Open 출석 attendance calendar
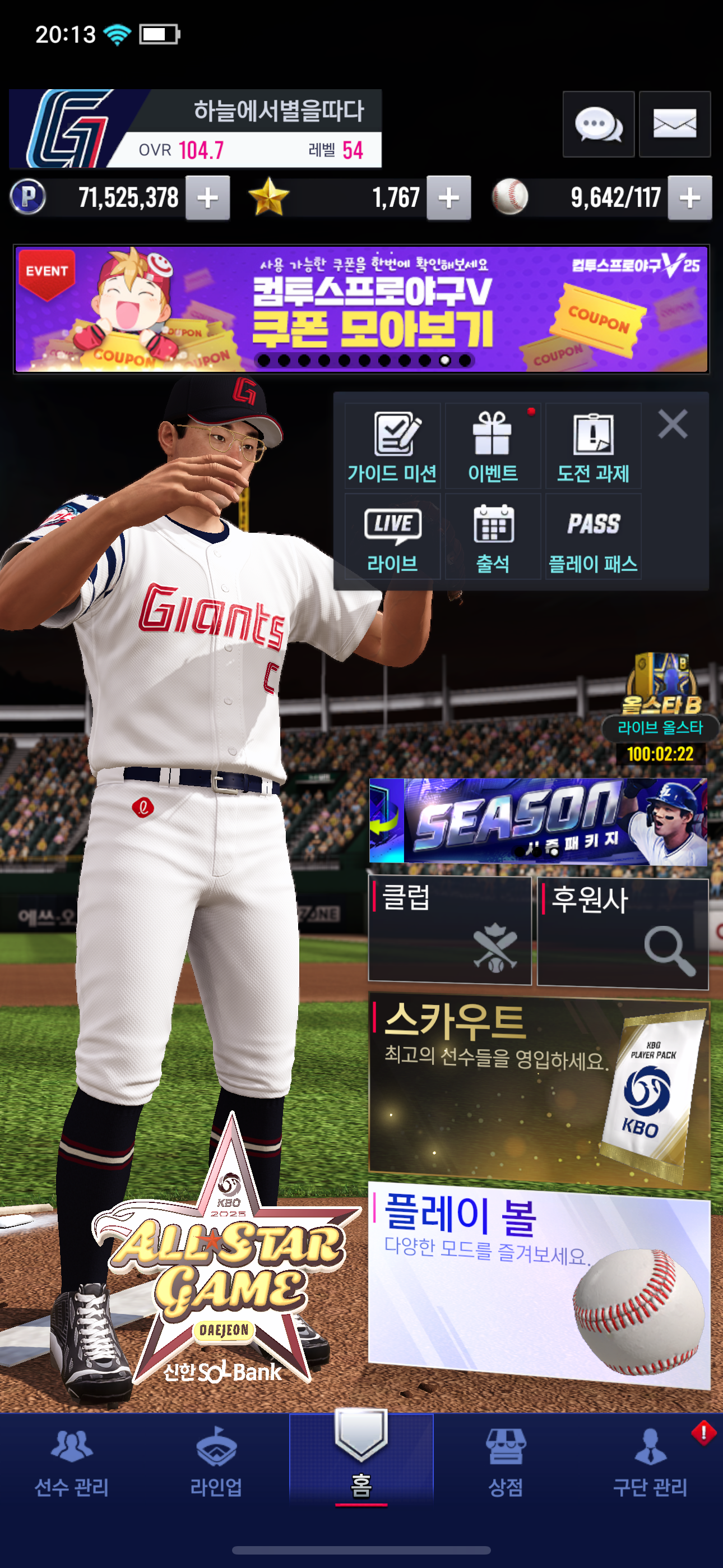Image resolution: width=723 pixels, height=1568 pixels. coord(493,536)
